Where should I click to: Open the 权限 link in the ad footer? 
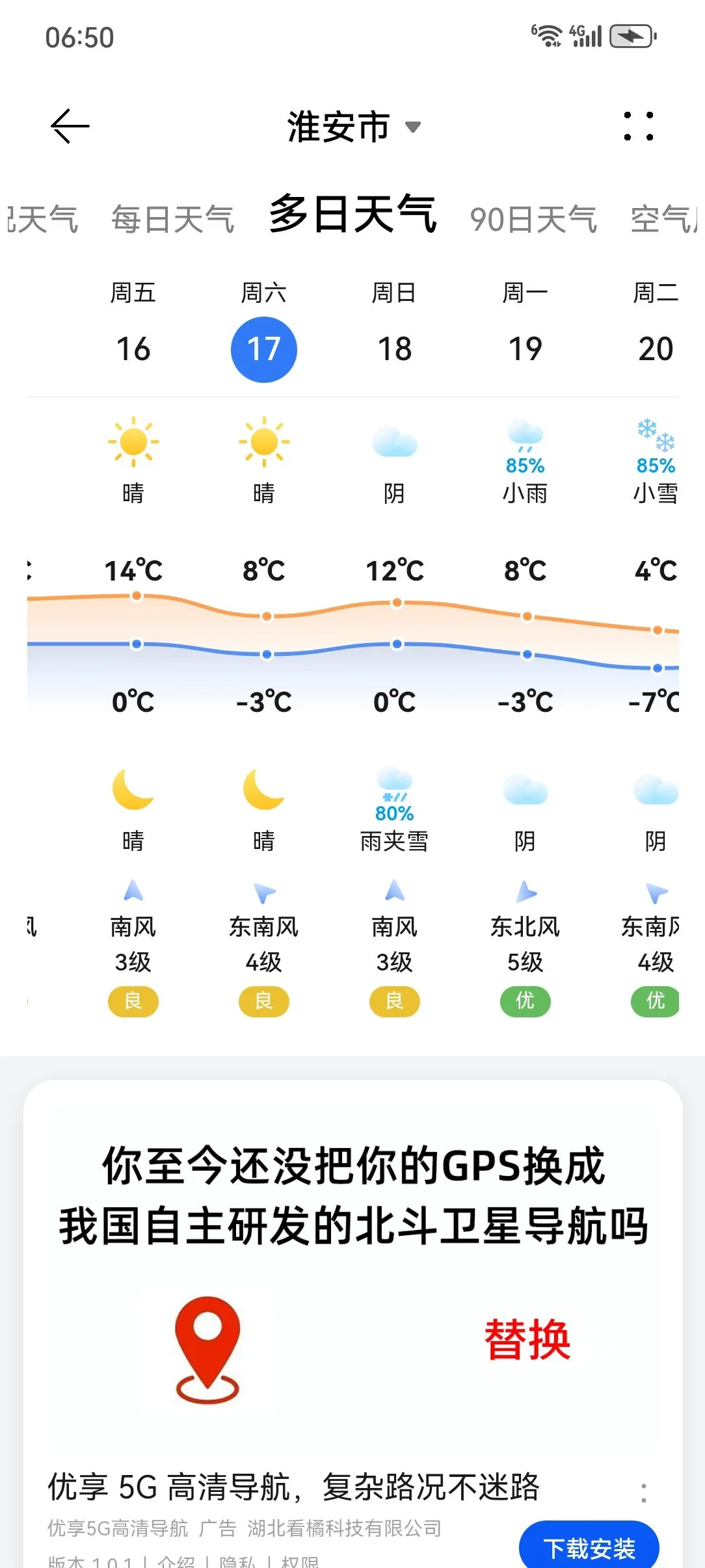click(x=300, y=1561)
